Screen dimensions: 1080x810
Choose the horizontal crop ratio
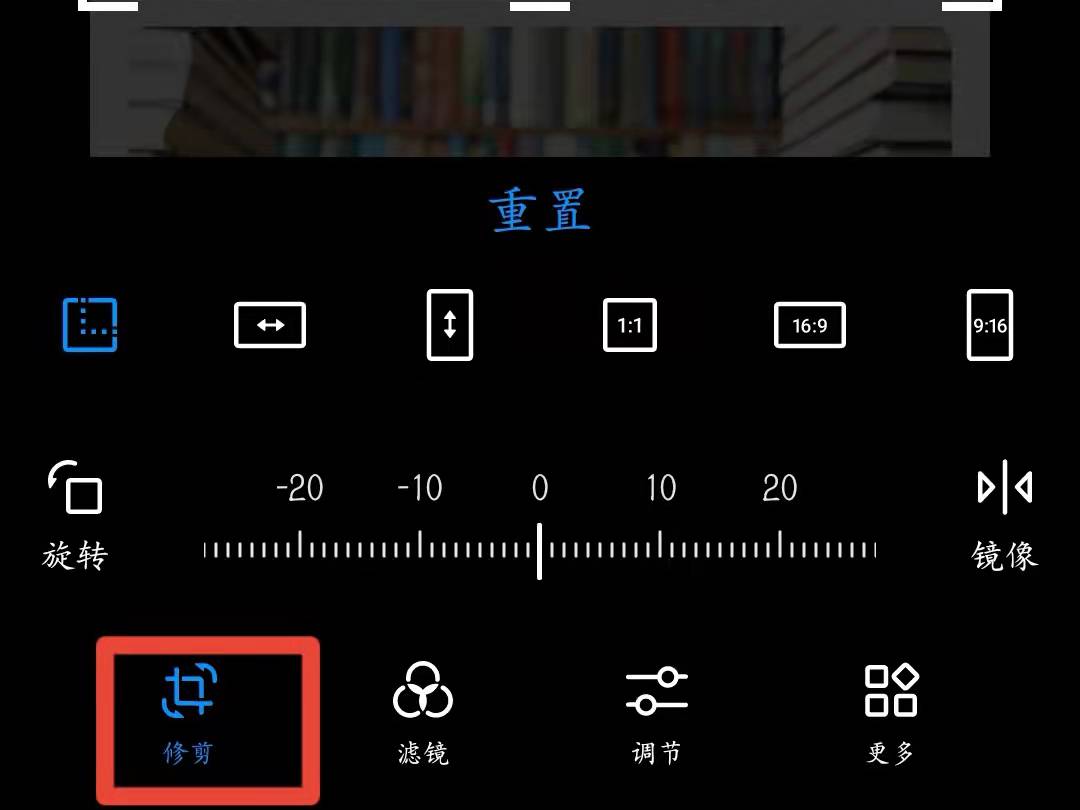270,325
